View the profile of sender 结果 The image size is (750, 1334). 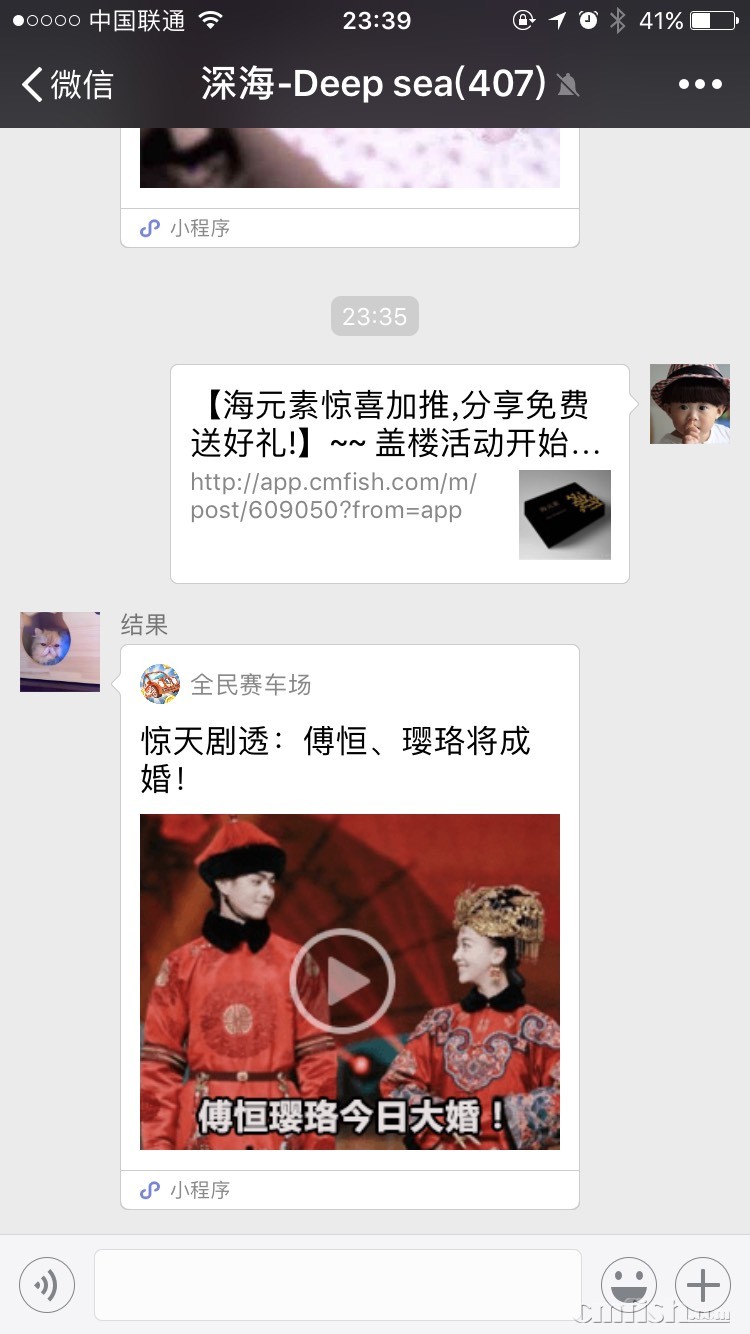tap(60, 652)
